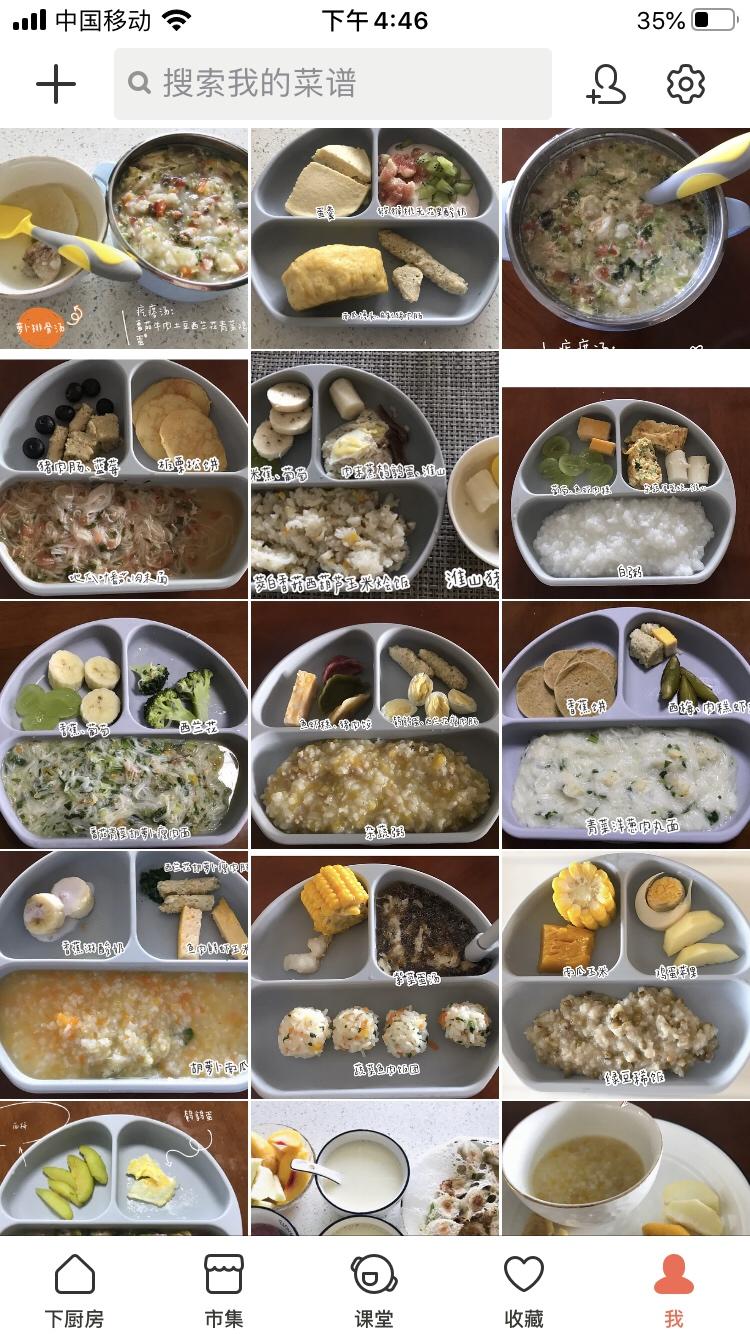Open the 紫菜蛋汤 and rice balls photo
This screenshot has width=750, height=1334.
[375, 975]
